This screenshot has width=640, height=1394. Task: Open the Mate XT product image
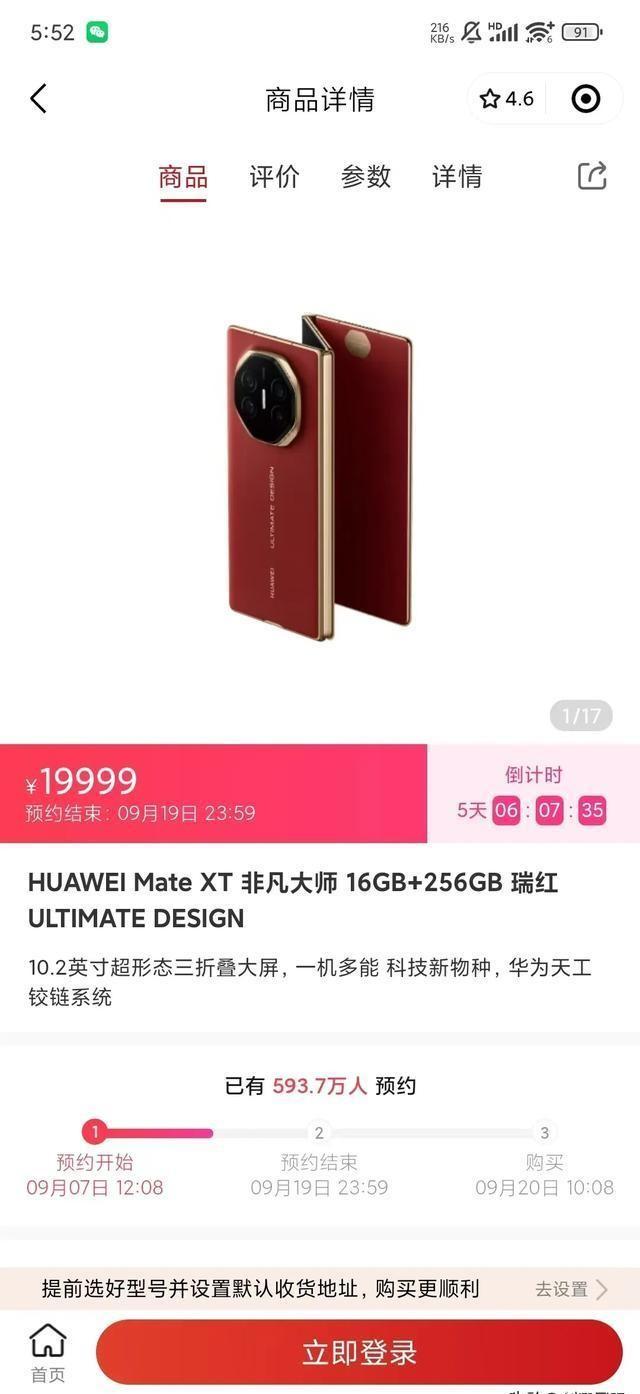(320, 475)
